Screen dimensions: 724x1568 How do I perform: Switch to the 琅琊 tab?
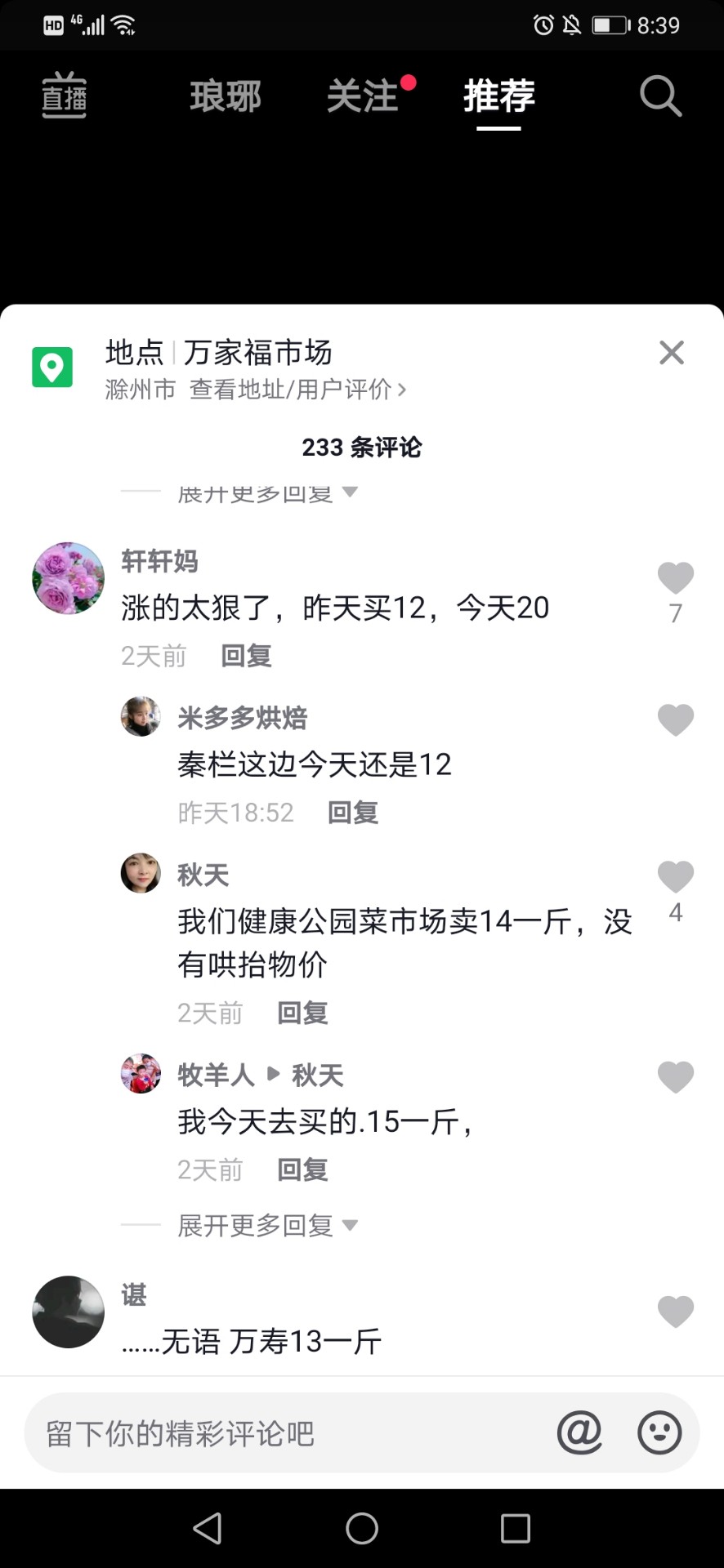coord(226,96)
